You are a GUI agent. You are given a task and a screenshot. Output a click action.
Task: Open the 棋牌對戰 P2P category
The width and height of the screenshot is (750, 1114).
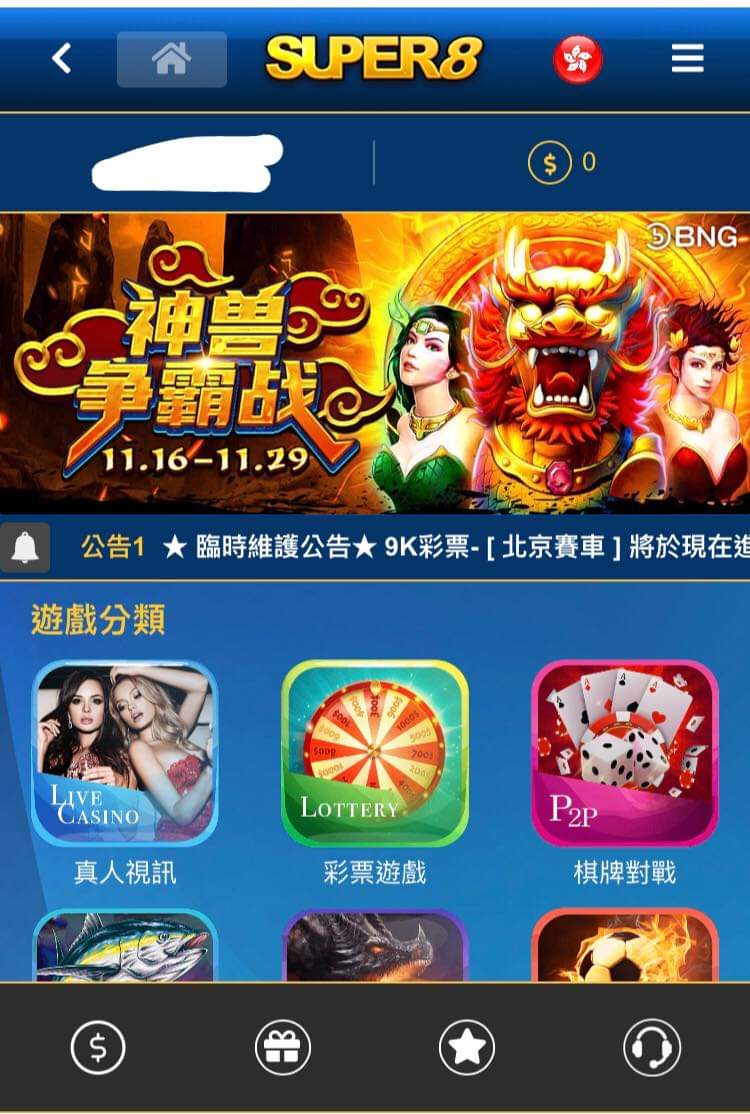625,753
